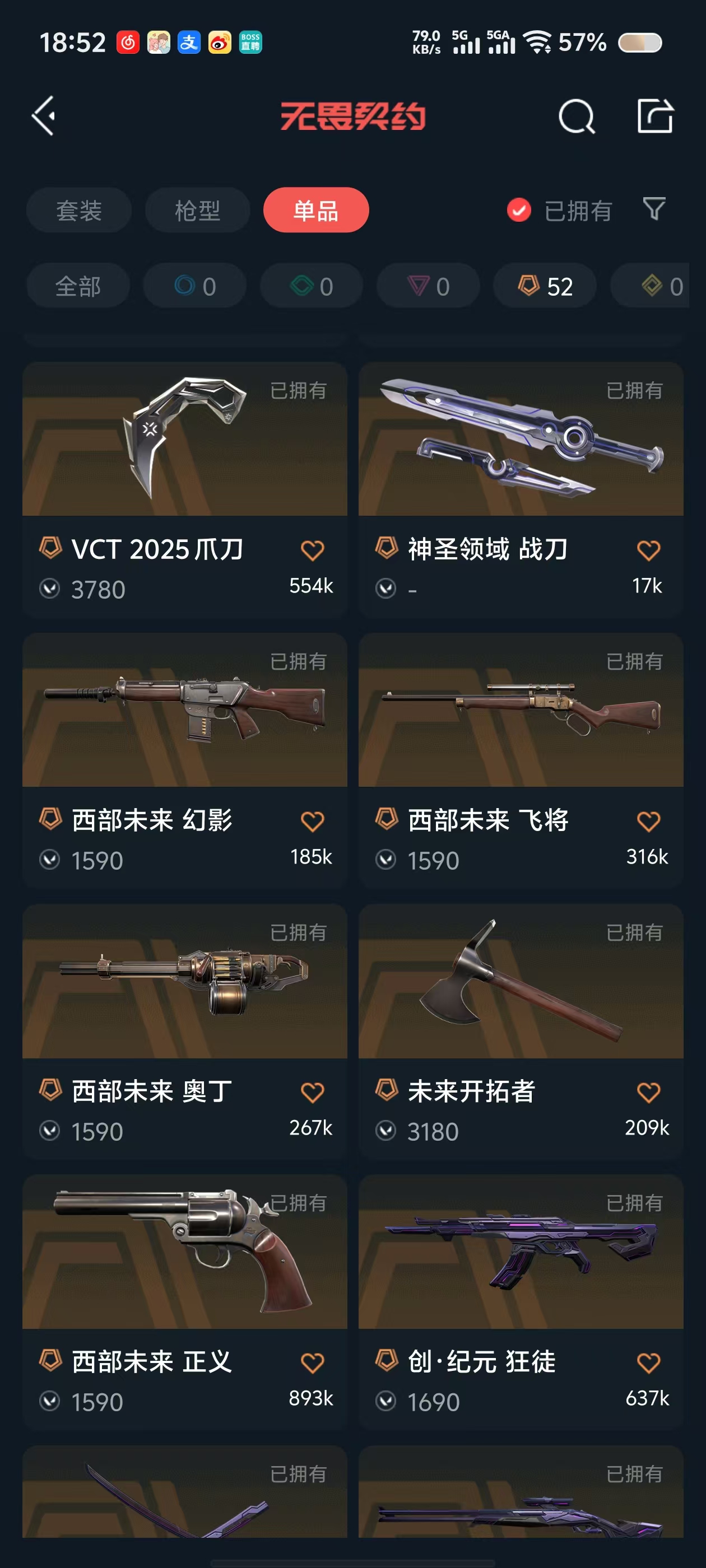Select the 全部 rarity chip
This screenshot has height=1568, width=706.
coord(78,286)
